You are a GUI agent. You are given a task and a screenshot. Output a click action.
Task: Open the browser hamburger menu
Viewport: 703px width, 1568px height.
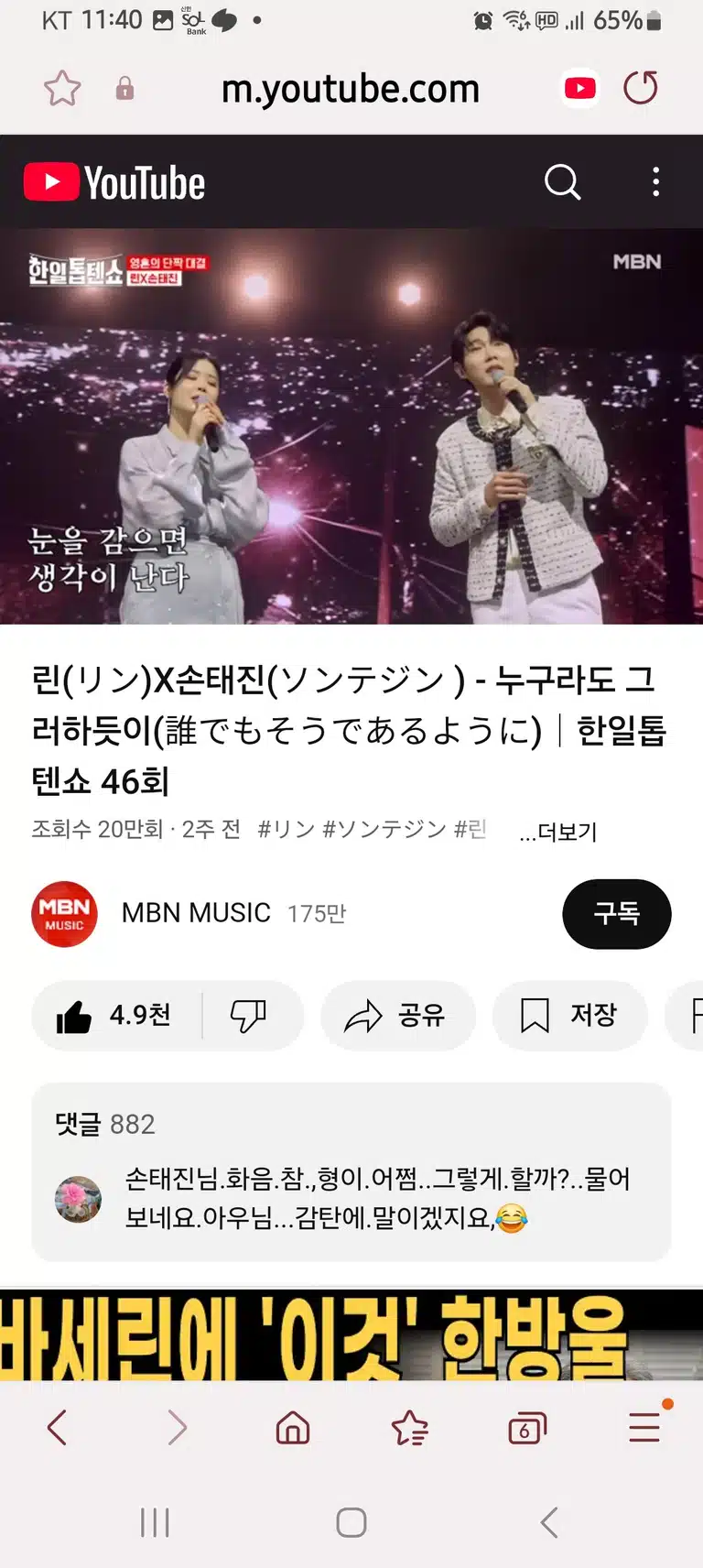click(645, 1427)
